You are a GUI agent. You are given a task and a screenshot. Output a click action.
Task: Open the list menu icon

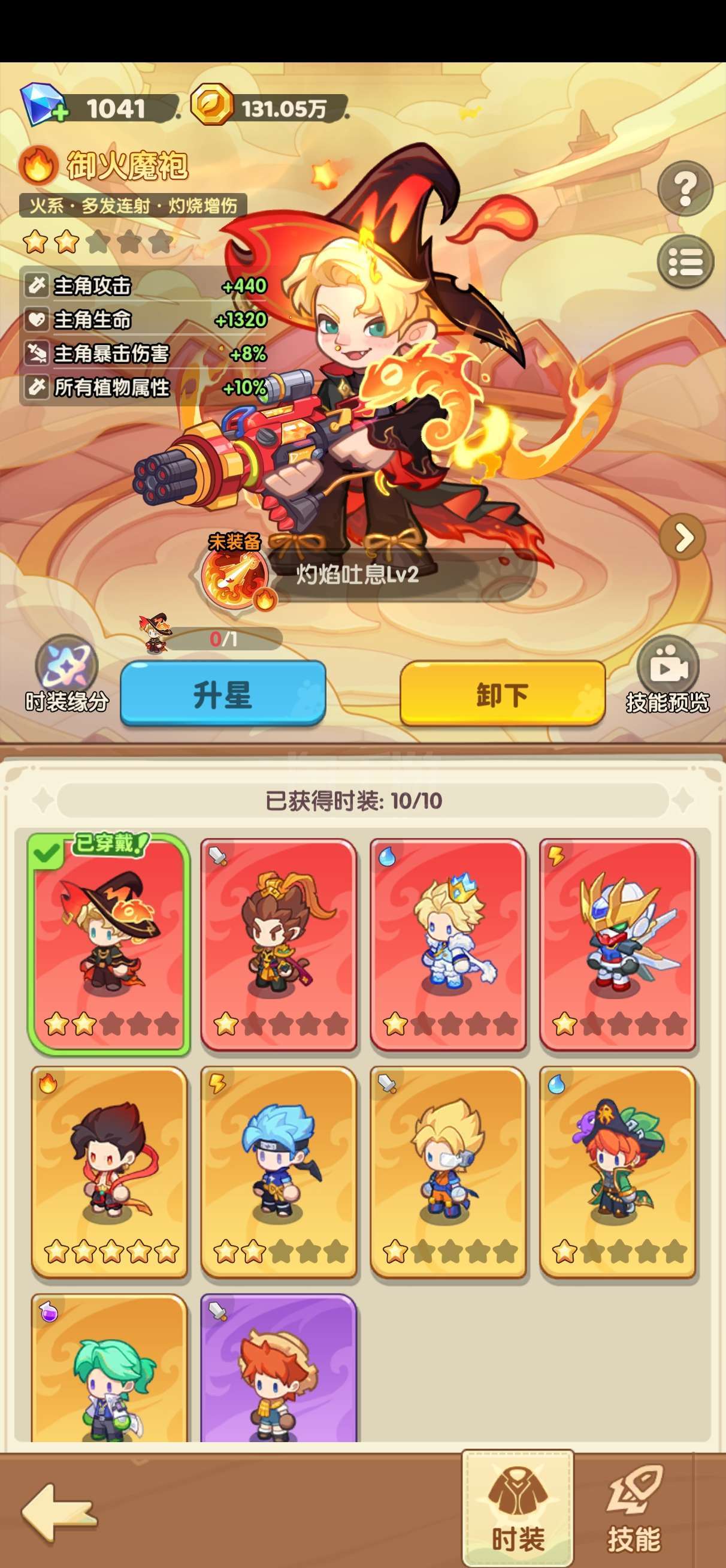click(x=685, y=262)
